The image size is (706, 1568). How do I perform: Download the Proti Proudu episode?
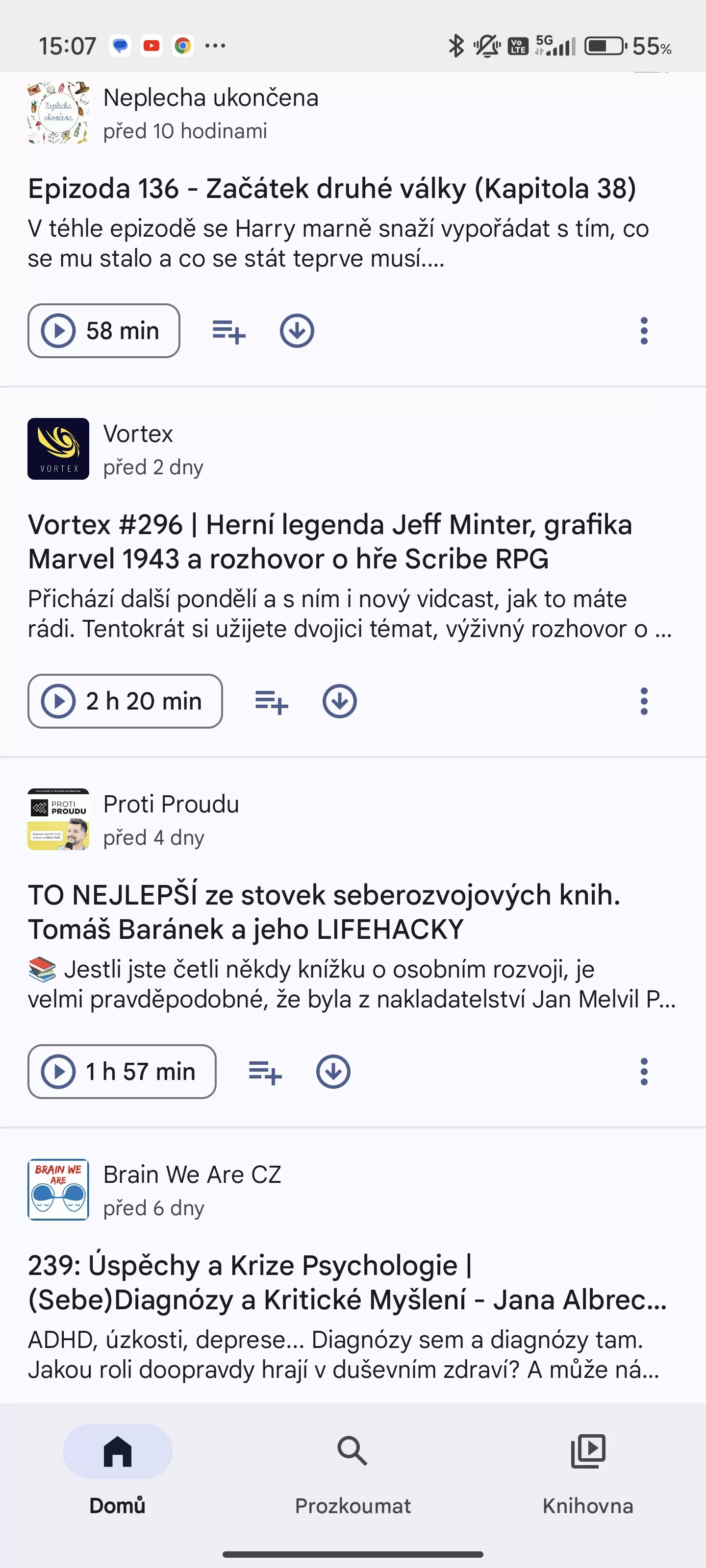tap(334, 1071)
